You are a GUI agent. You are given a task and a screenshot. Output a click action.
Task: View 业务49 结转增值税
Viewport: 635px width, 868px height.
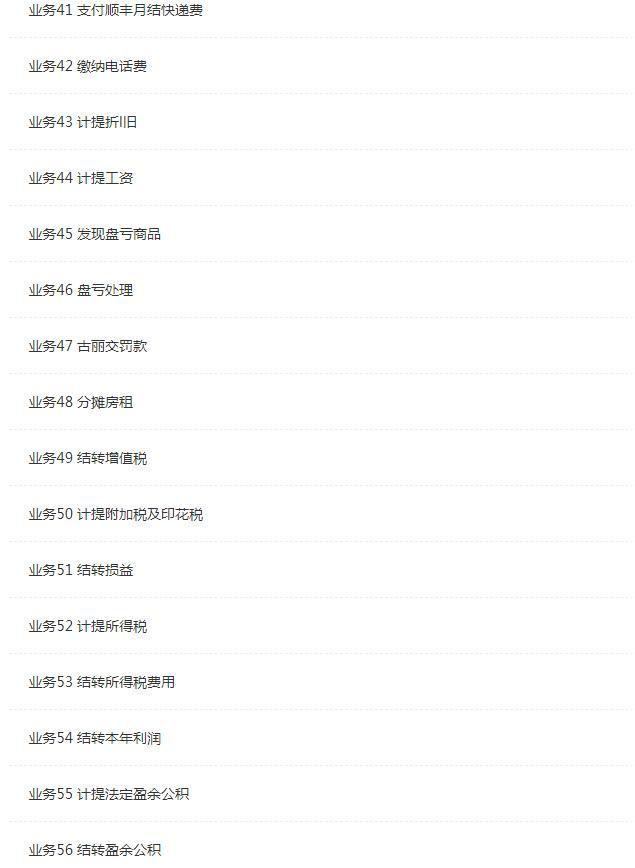click(88, 458)
